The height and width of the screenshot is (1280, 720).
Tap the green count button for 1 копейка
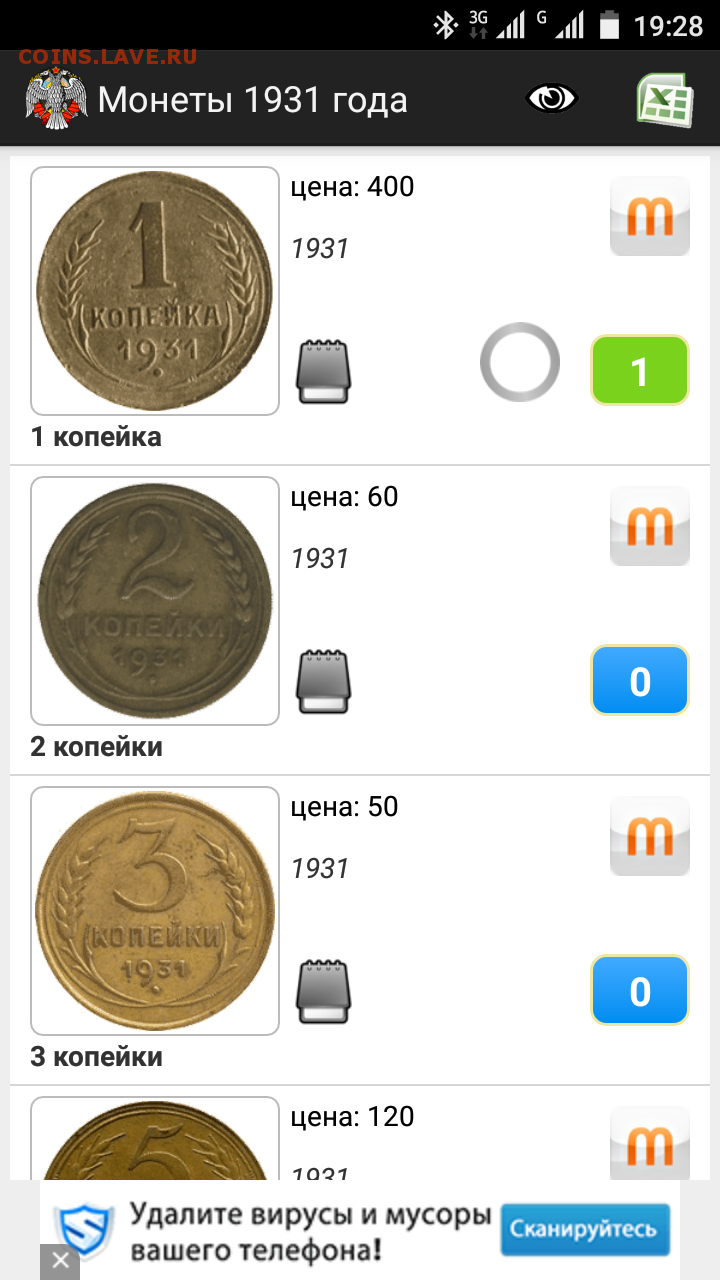pos(640,371)
